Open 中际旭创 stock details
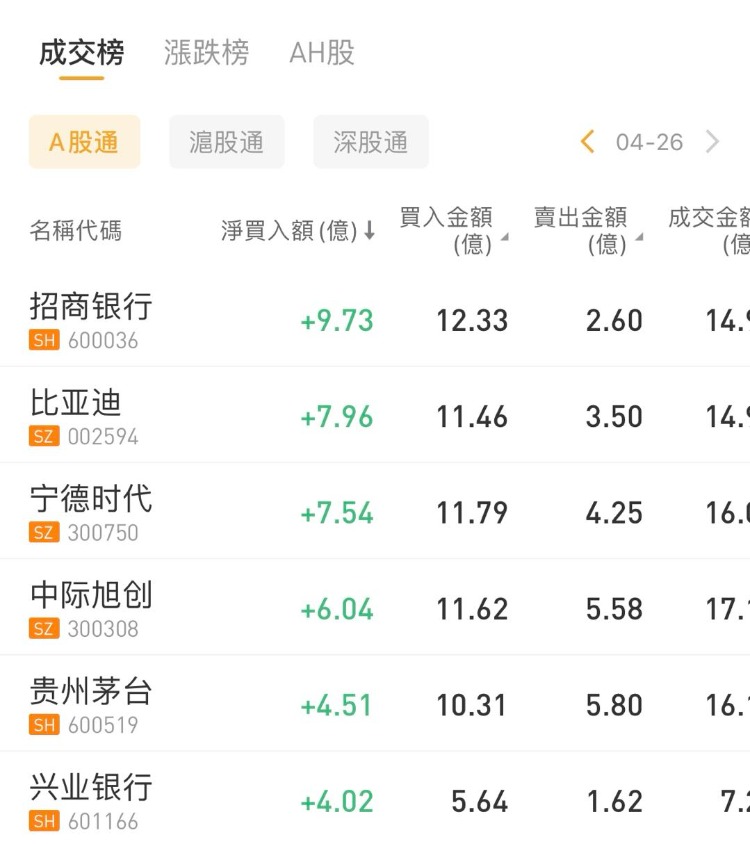Image resolution: width=750 pixels, height=844 pixels. click(x=91, y=607)
